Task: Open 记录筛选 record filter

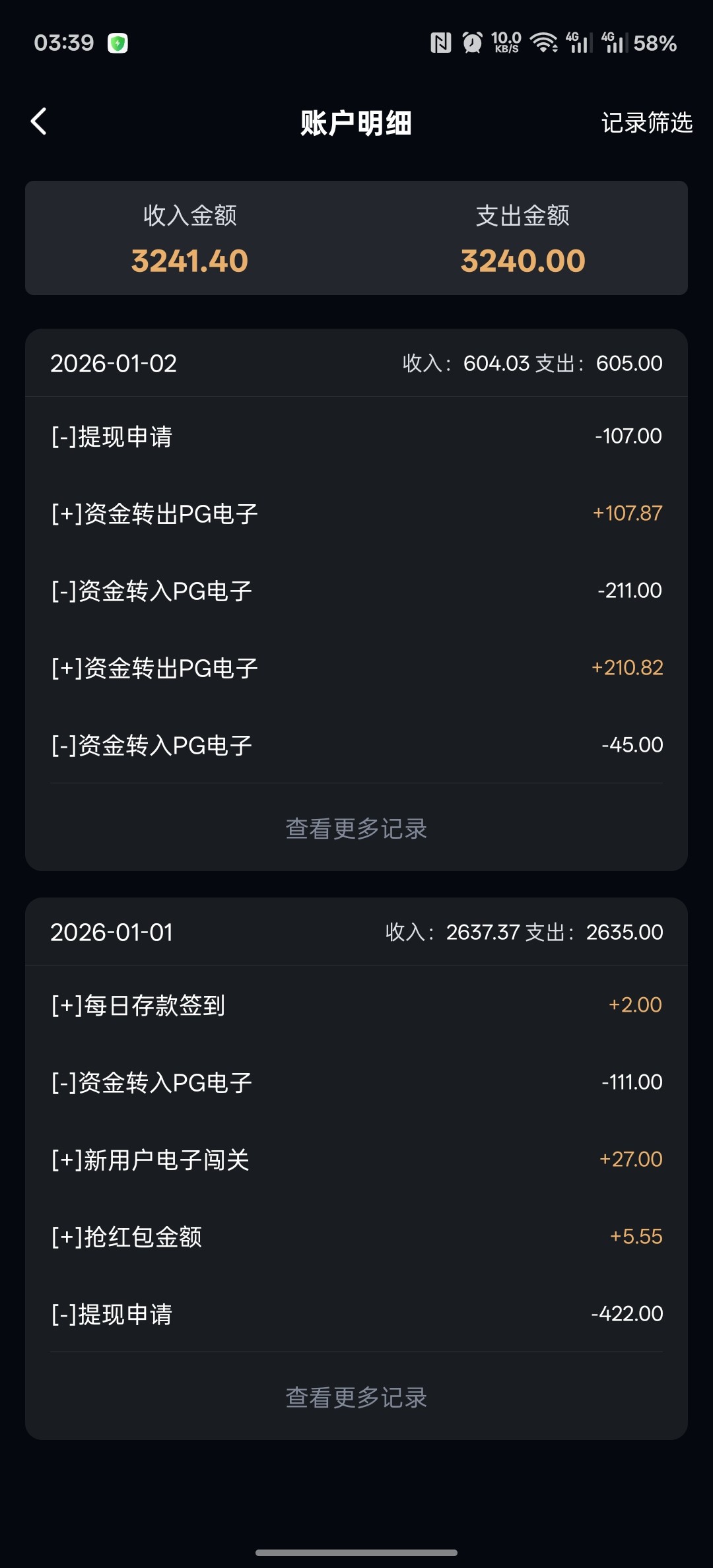Action: (646, 123)
